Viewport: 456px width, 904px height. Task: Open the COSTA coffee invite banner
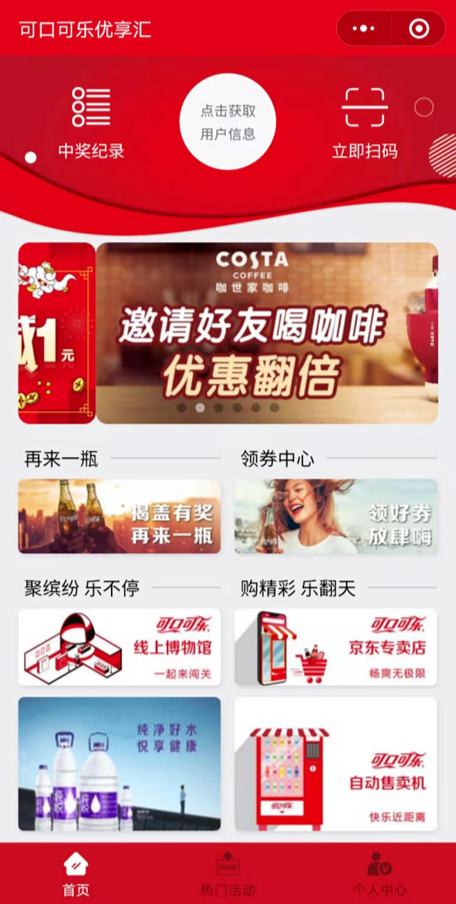pos(267,333)
